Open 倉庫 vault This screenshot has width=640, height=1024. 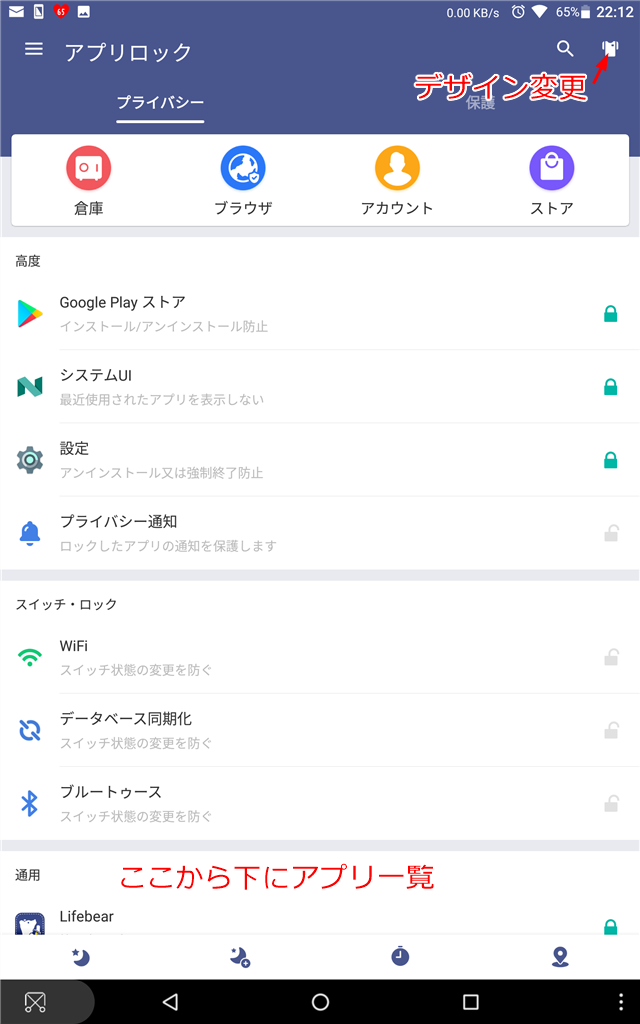88,181
